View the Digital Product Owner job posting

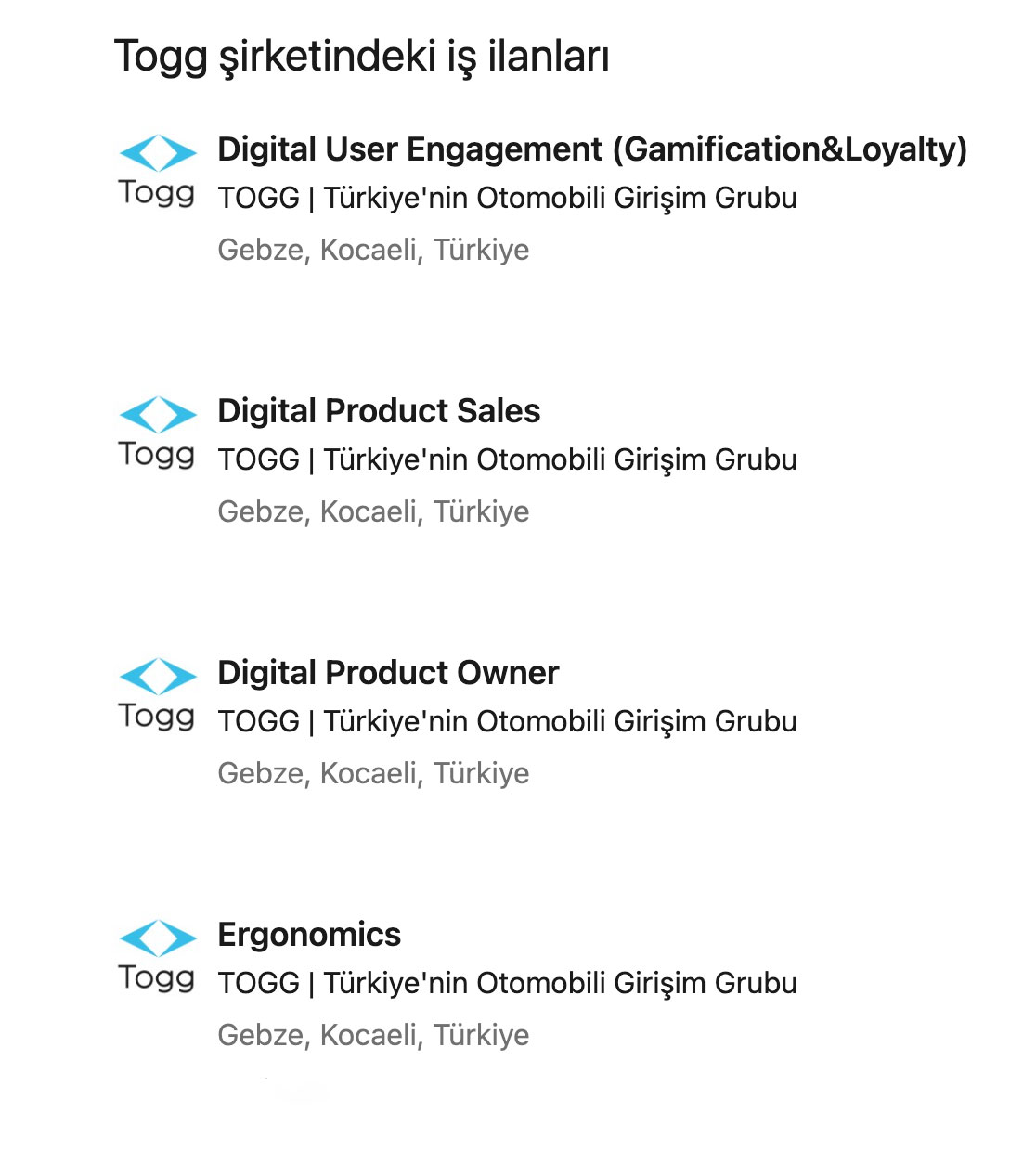coord(388,673)
